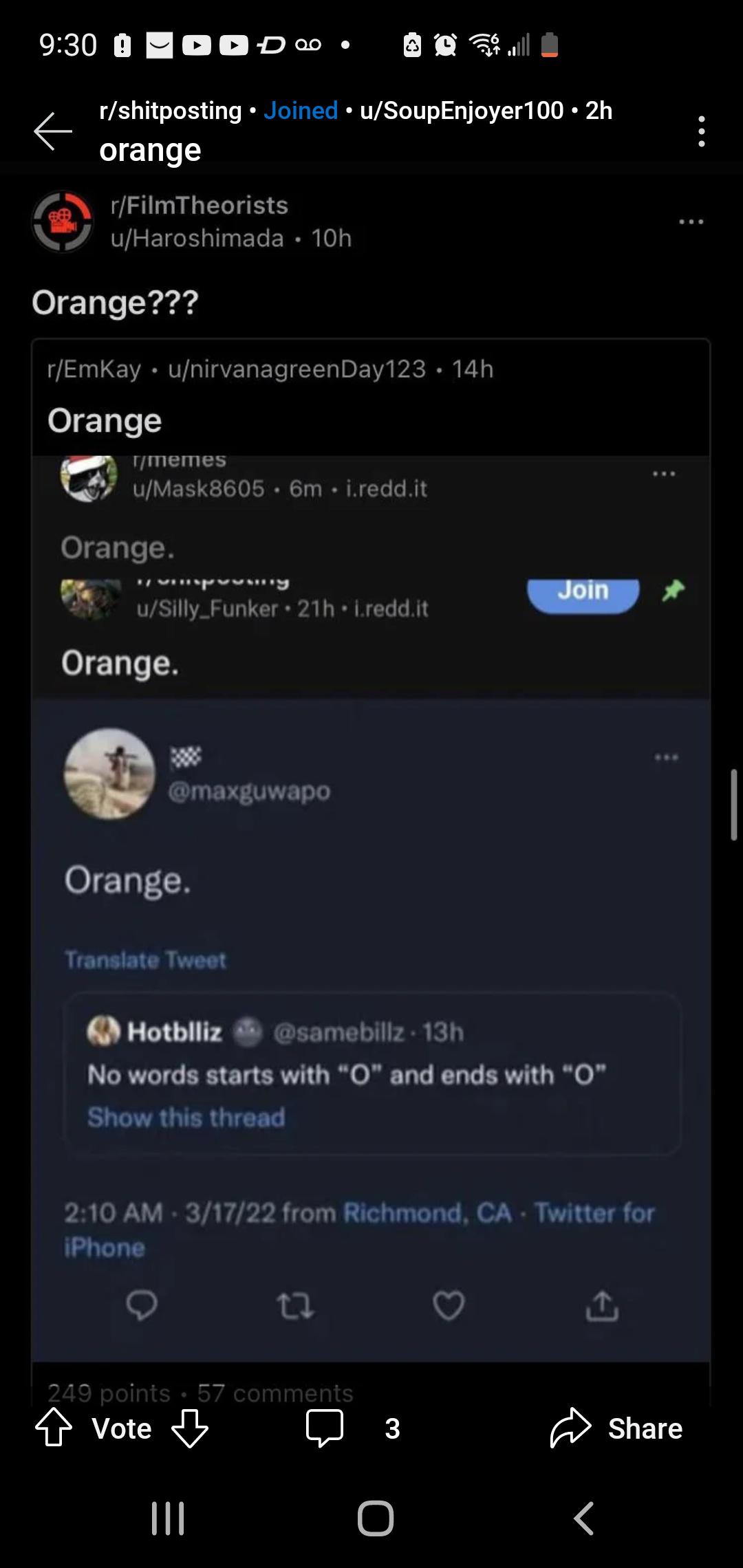Share this post

coord(616,1428)
